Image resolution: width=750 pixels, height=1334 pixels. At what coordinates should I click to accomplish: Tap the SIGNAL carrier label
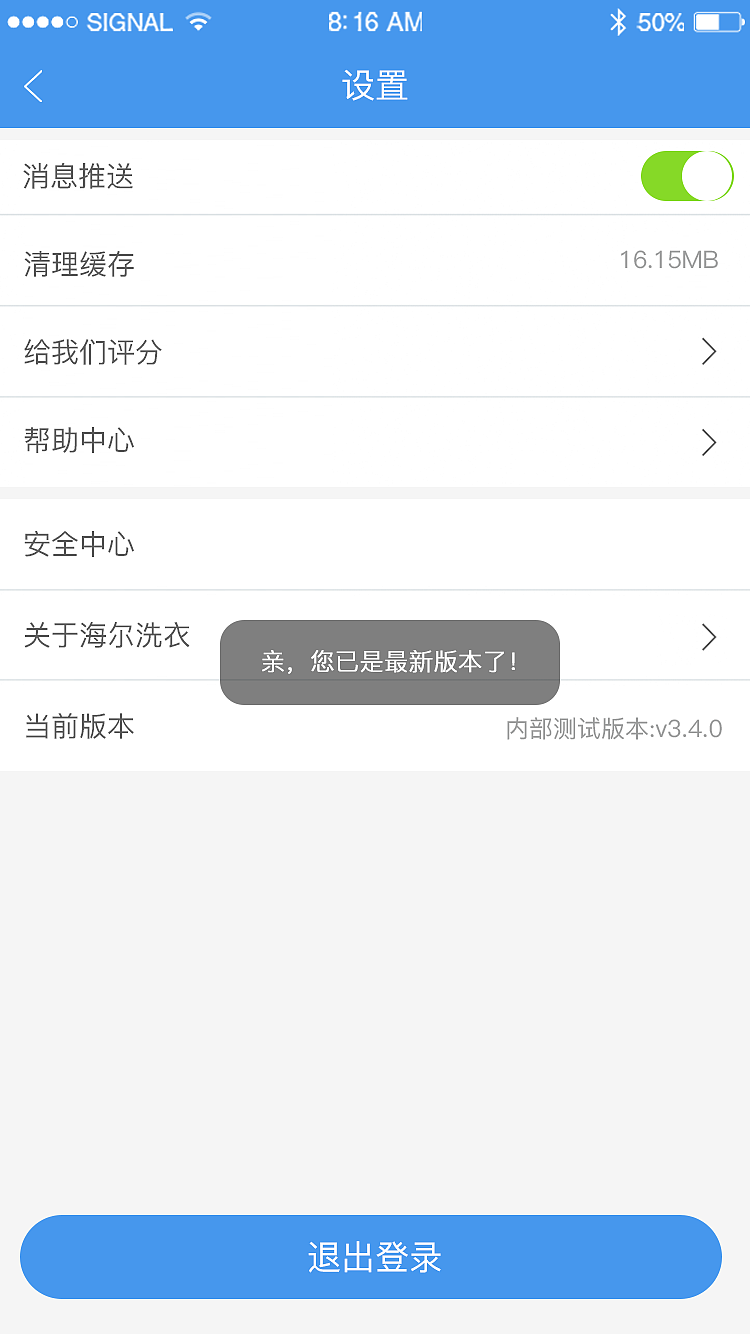point(130,21)
